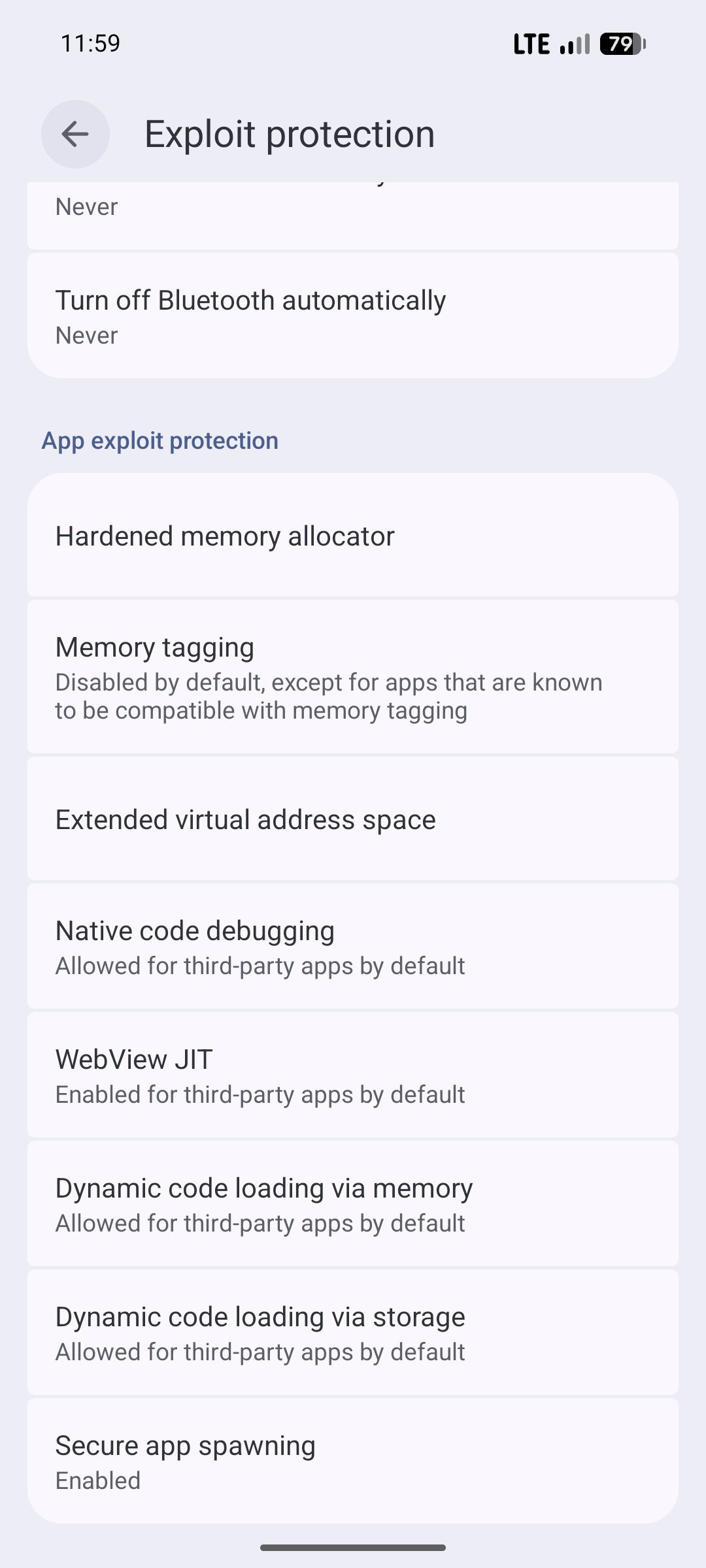Image resolution: width=706 pixels, height=1568 pixels.
Task: Open Turn off Bluetooth automatically setting
Action: click(x=353, y=316)
